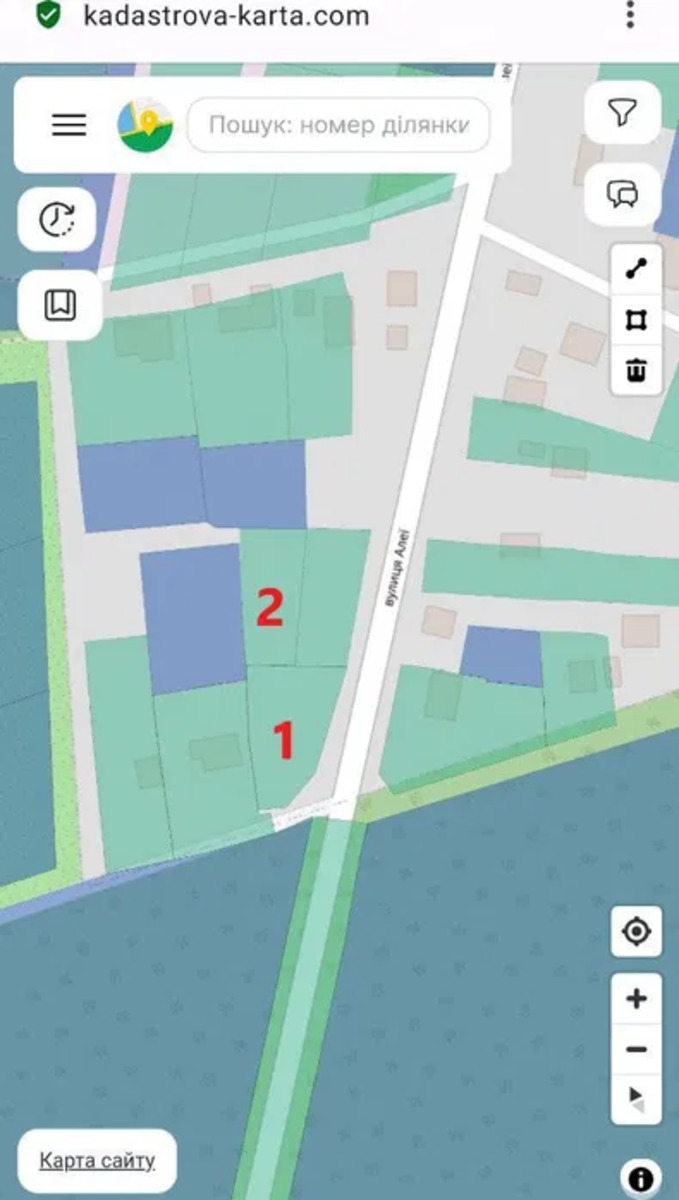Open the history clock button

(57, 218)
